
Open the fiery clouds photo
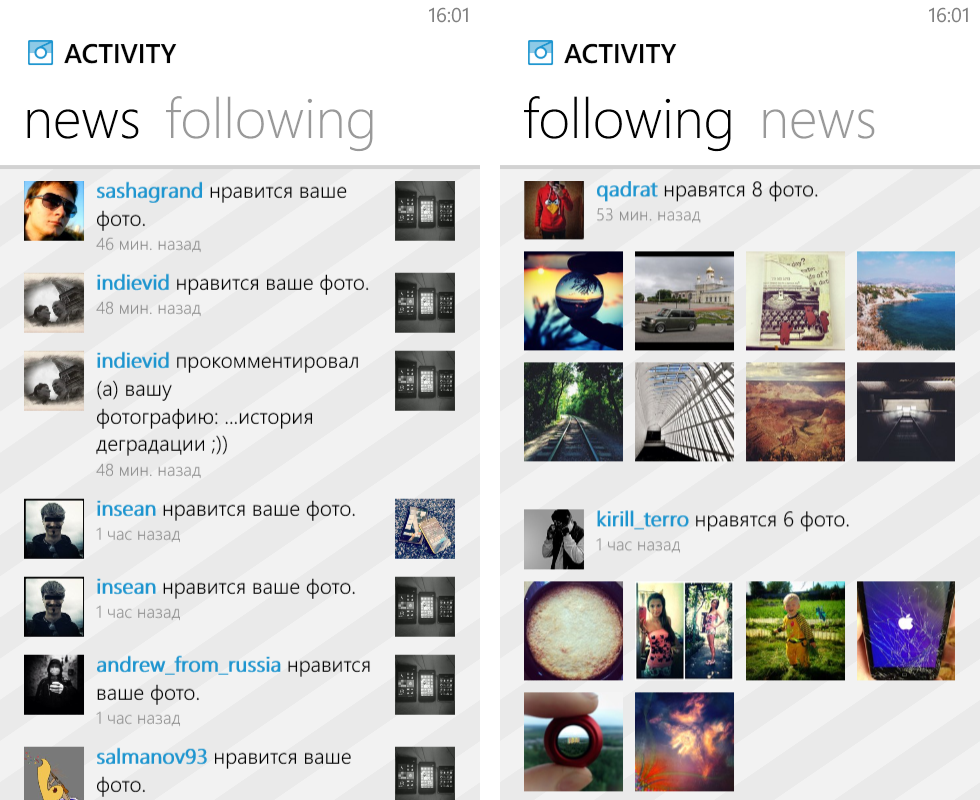click(x=684, y=741)
